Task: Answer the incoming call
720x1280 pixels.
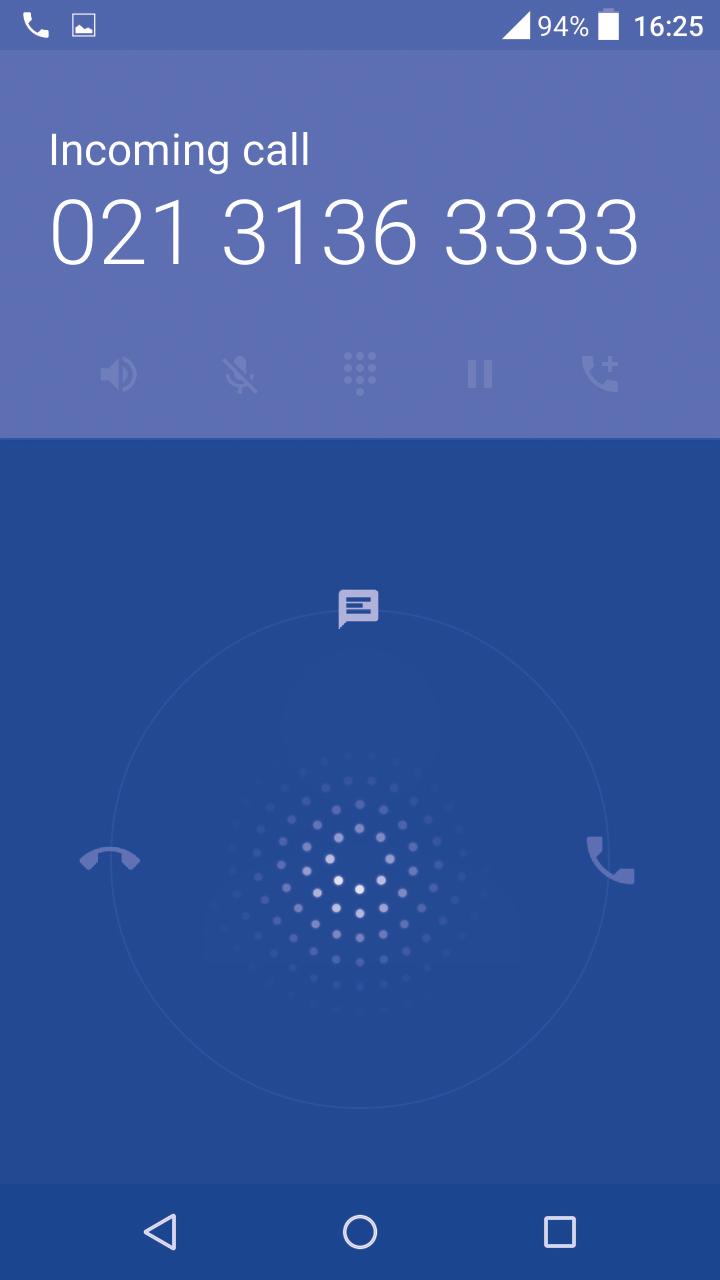Action: 610,860
